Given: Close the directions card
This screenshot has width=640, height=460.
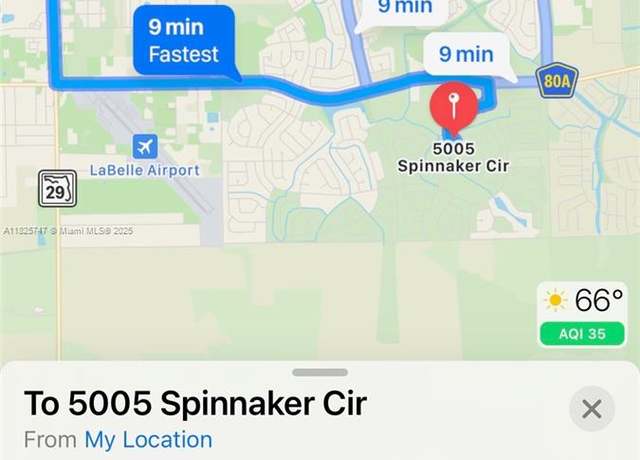Looking at the screenshot, I should pos(591,409).
